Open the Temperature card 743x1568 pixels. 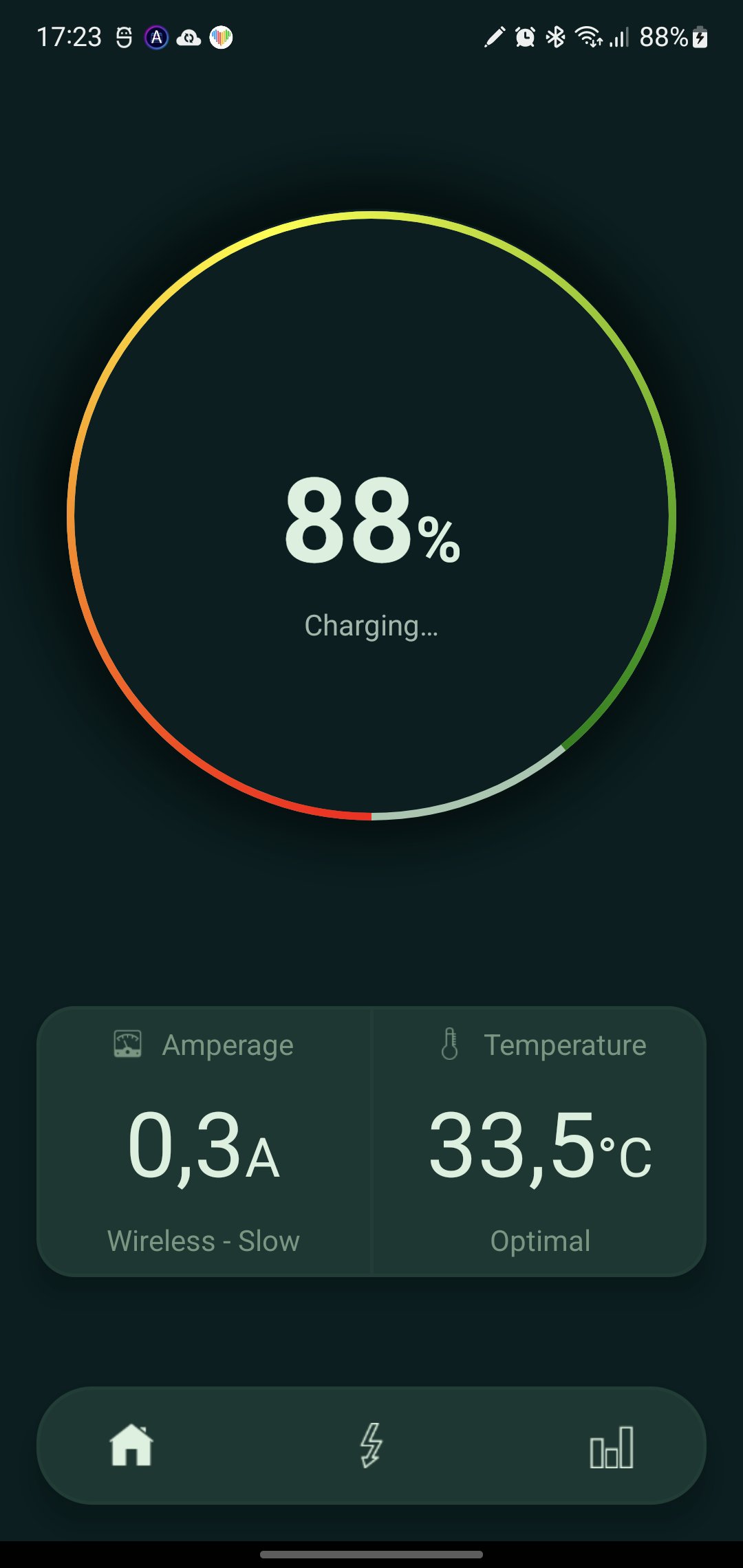[x=539, y=1142]
